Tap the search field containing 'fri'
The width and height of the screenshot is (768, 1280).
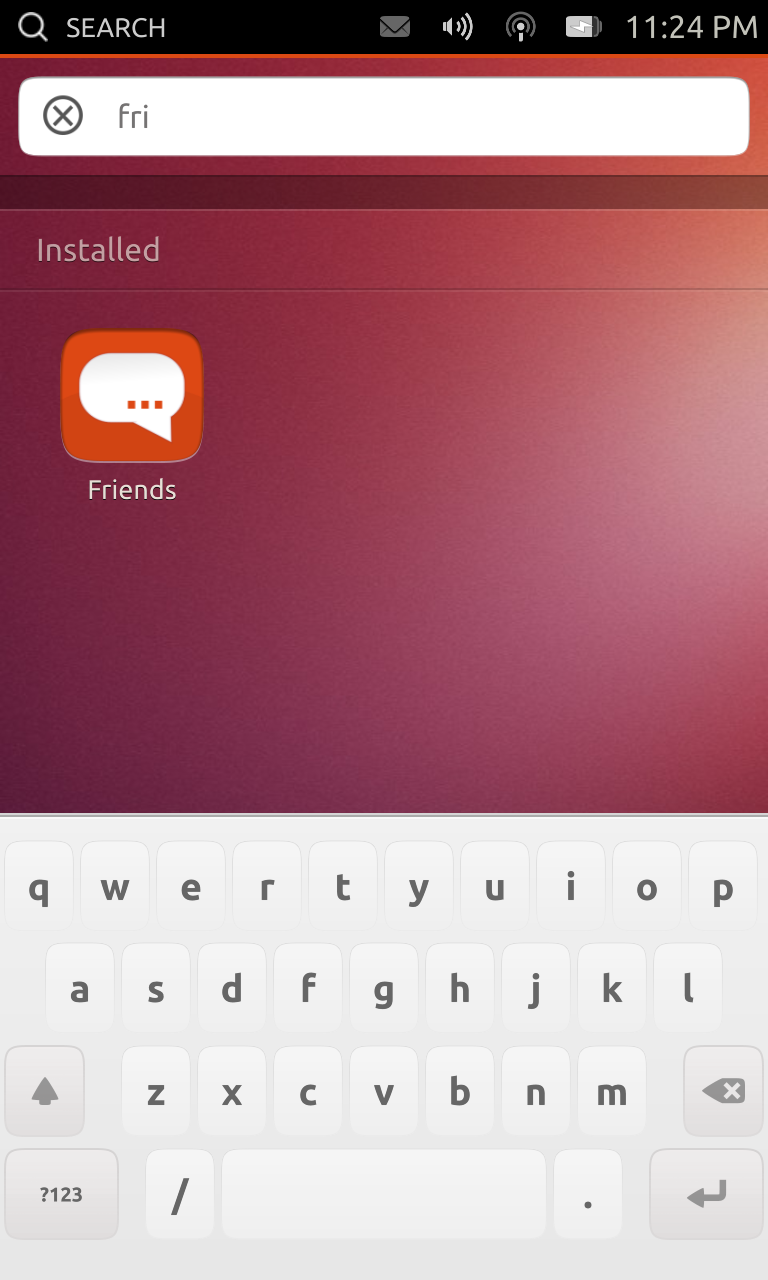tap(420, 116)
